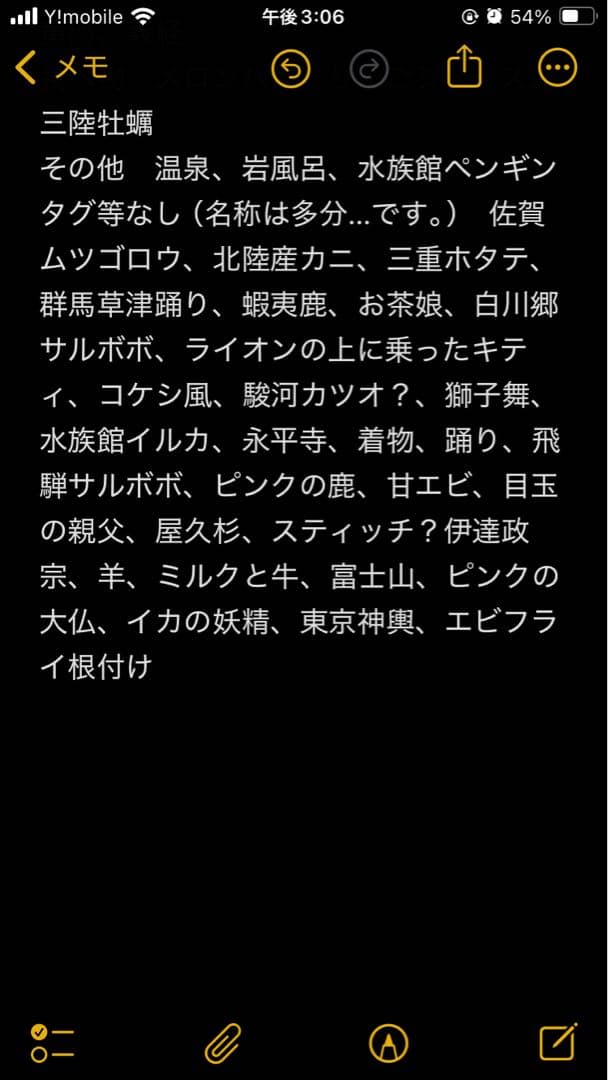Compose a new note
The height and width of the screenshot is (1080, 608).
[x=557, y=1041]
